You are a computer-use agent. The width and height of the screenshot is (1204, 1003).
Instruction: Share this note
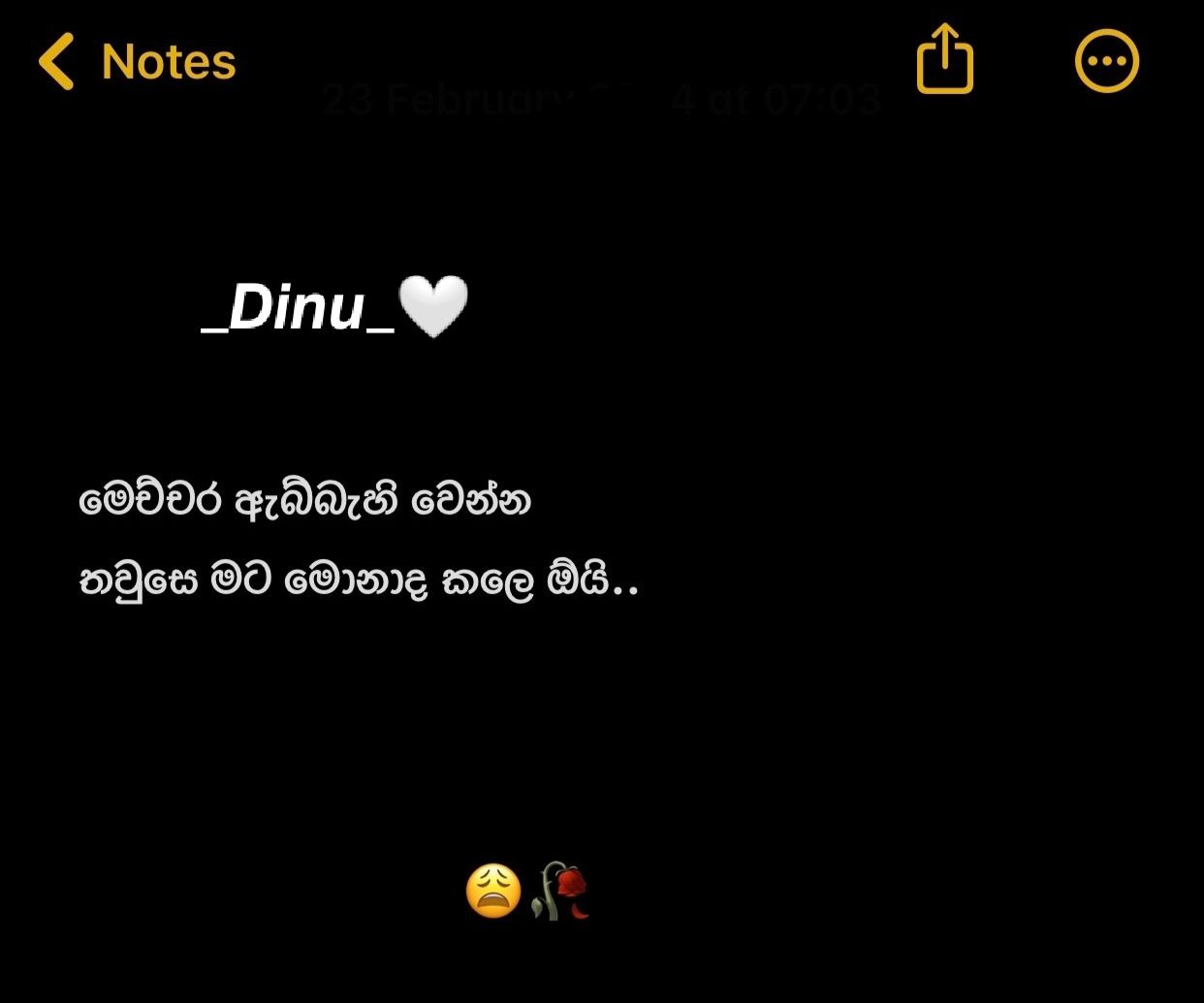coord(944,58)
